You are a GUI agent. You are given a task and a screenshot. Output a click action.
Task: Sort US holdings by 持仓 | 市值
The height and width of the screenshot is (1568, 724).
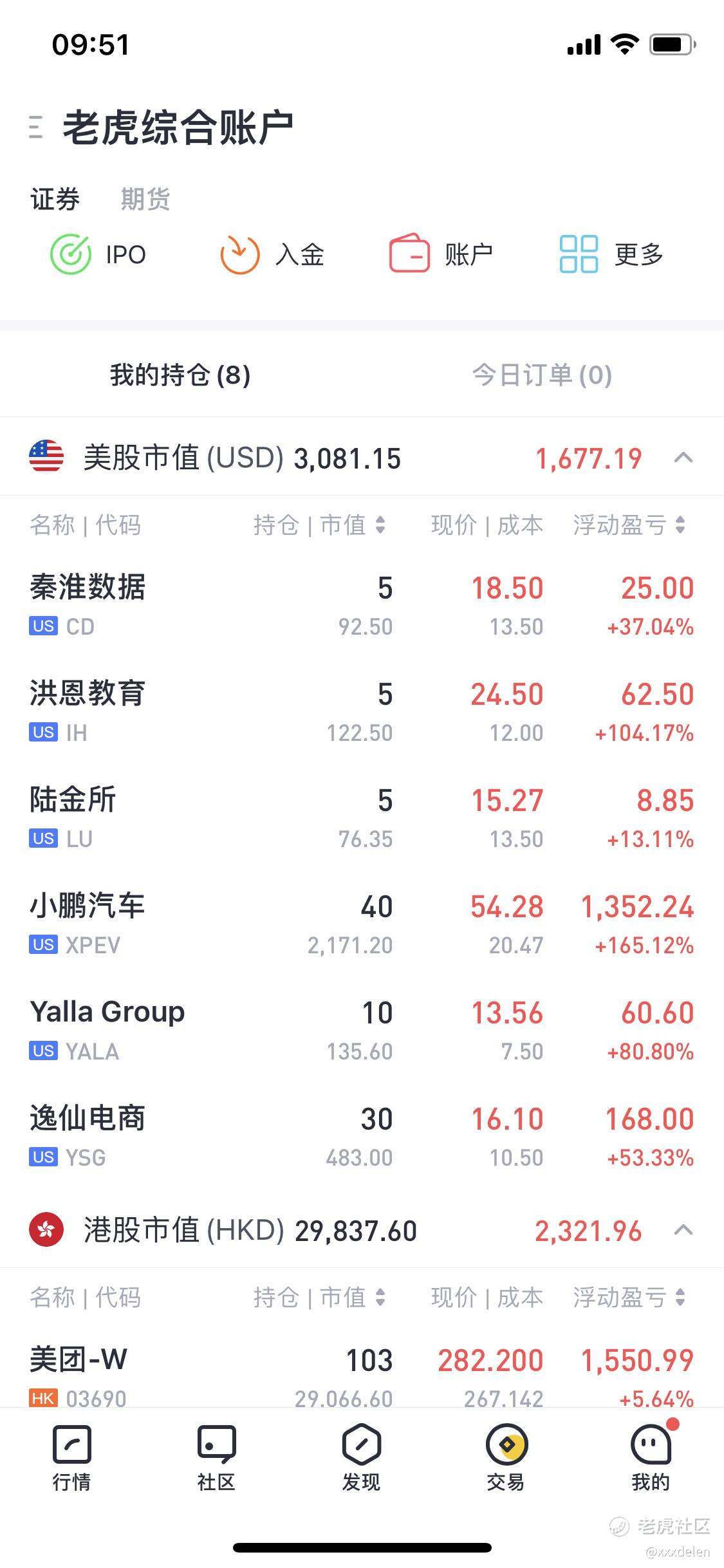tap(319, 525)
